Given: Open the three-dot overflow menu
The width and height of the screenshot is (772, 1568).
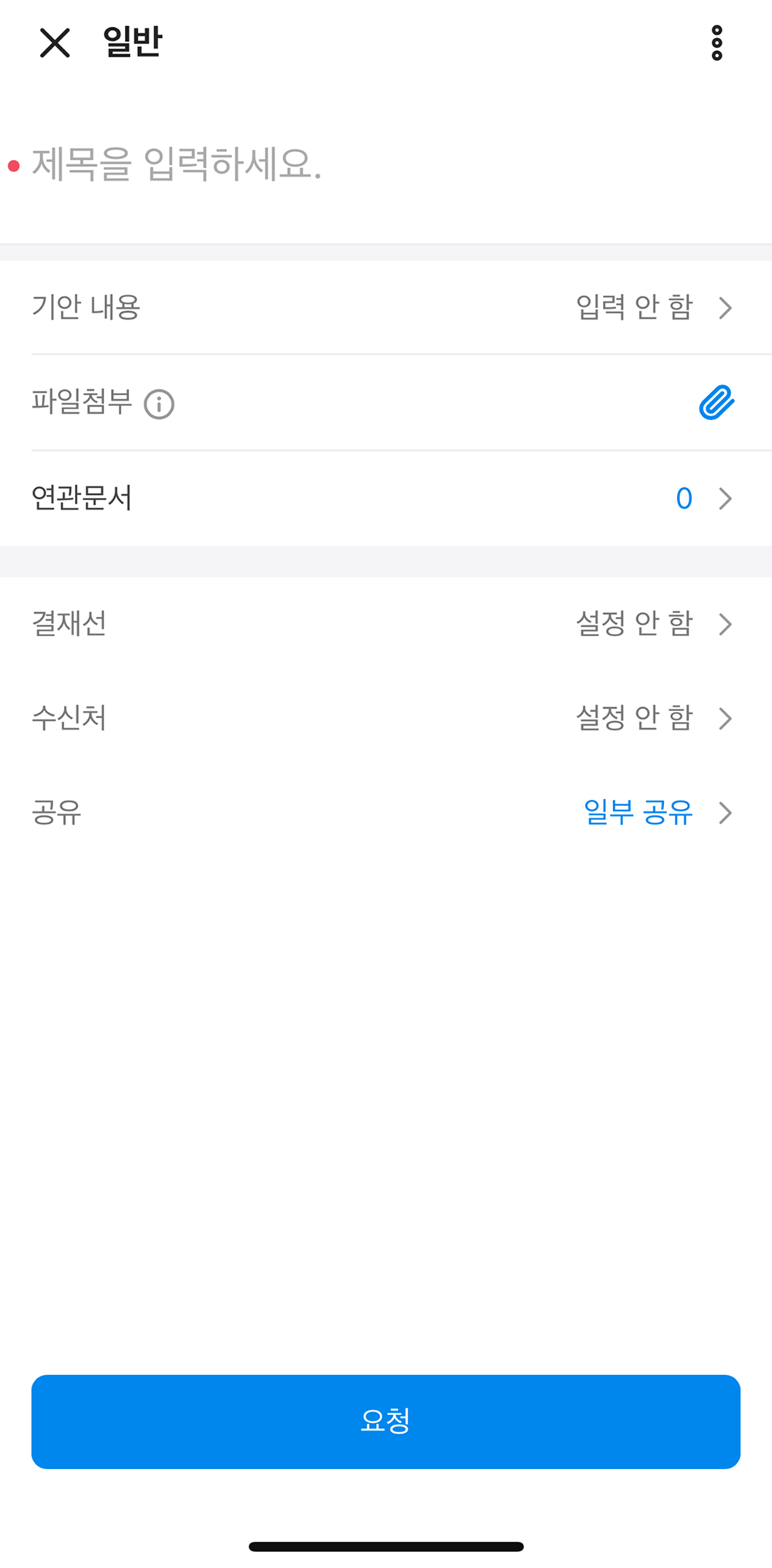Looking at the screenshot, I should [x=716, y=43].
